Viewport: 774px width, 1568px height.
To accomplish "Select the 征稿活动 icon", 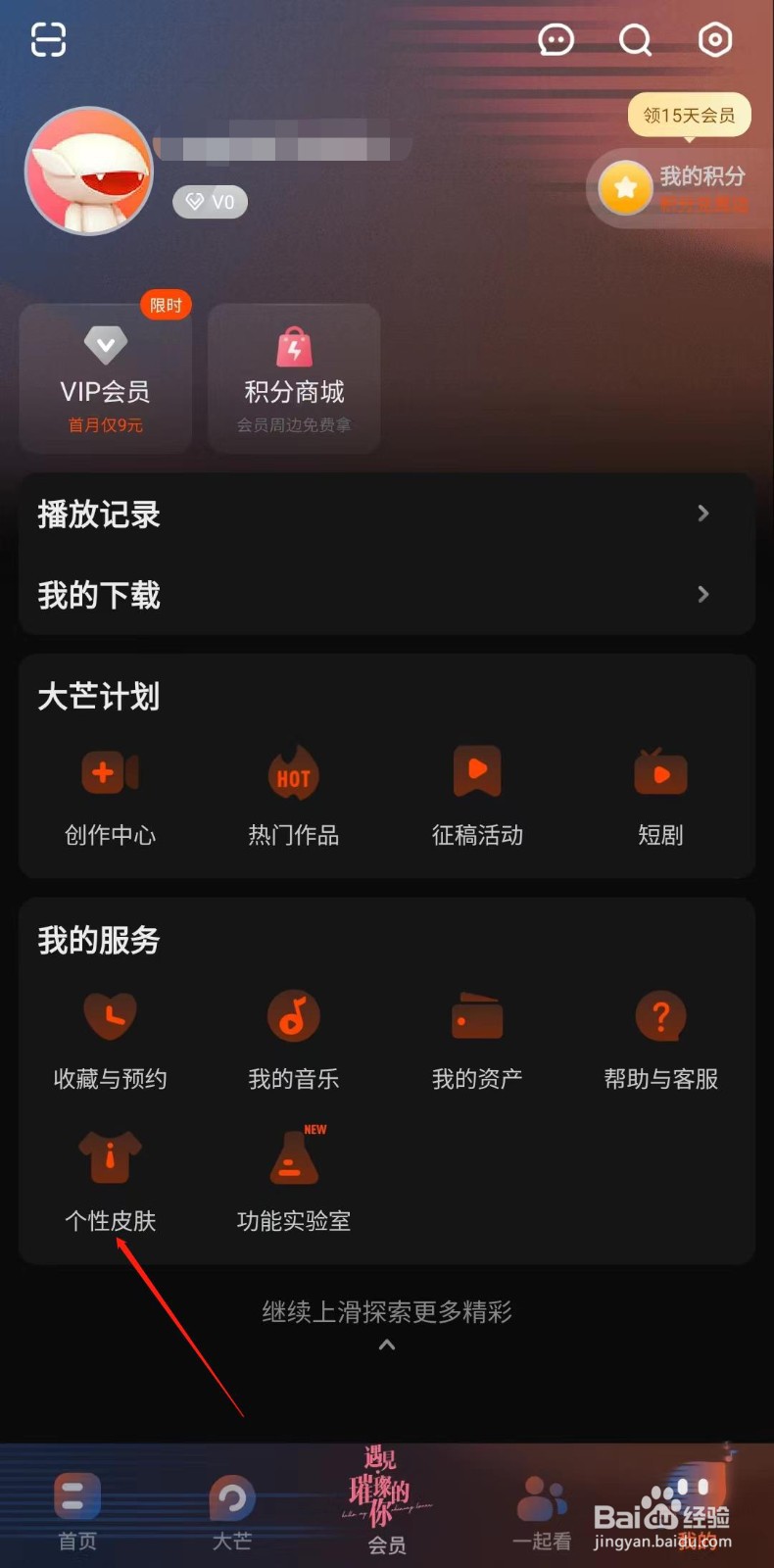I will (x=476, y=796).
